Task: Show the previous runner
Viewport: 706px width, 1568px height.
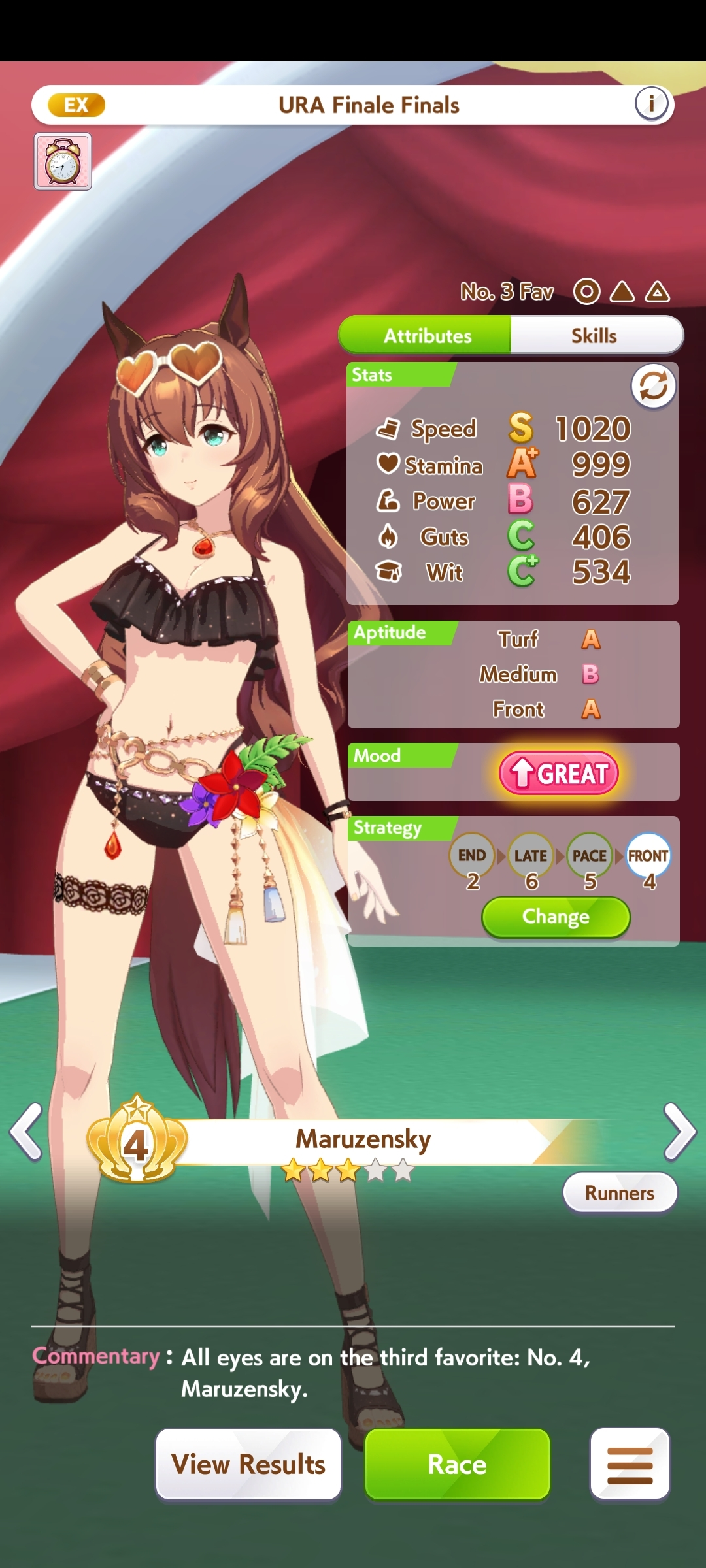Action: (27, 1132)
